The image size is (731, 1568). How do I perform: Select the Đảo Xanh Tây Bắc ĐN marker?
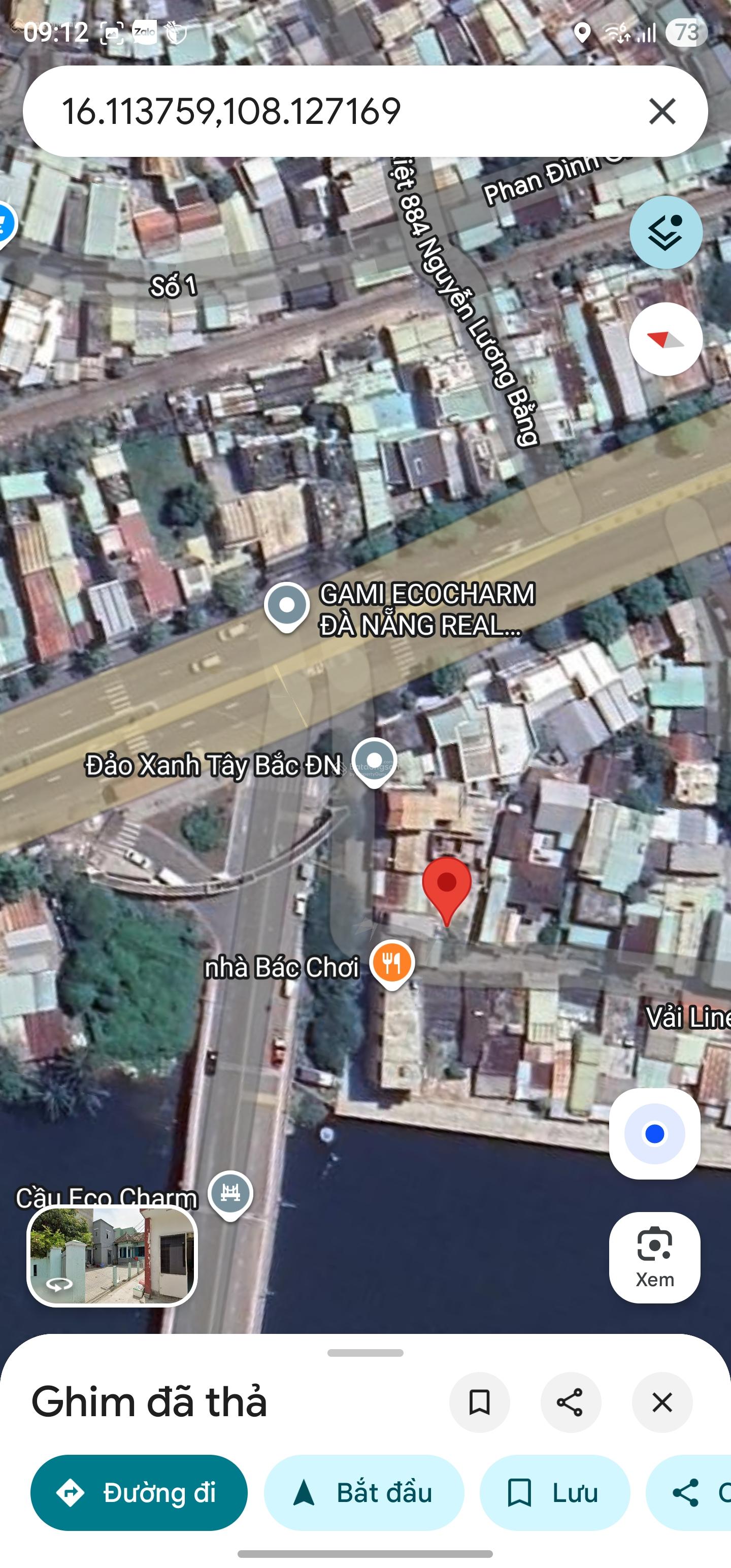(x=374, y=761)
